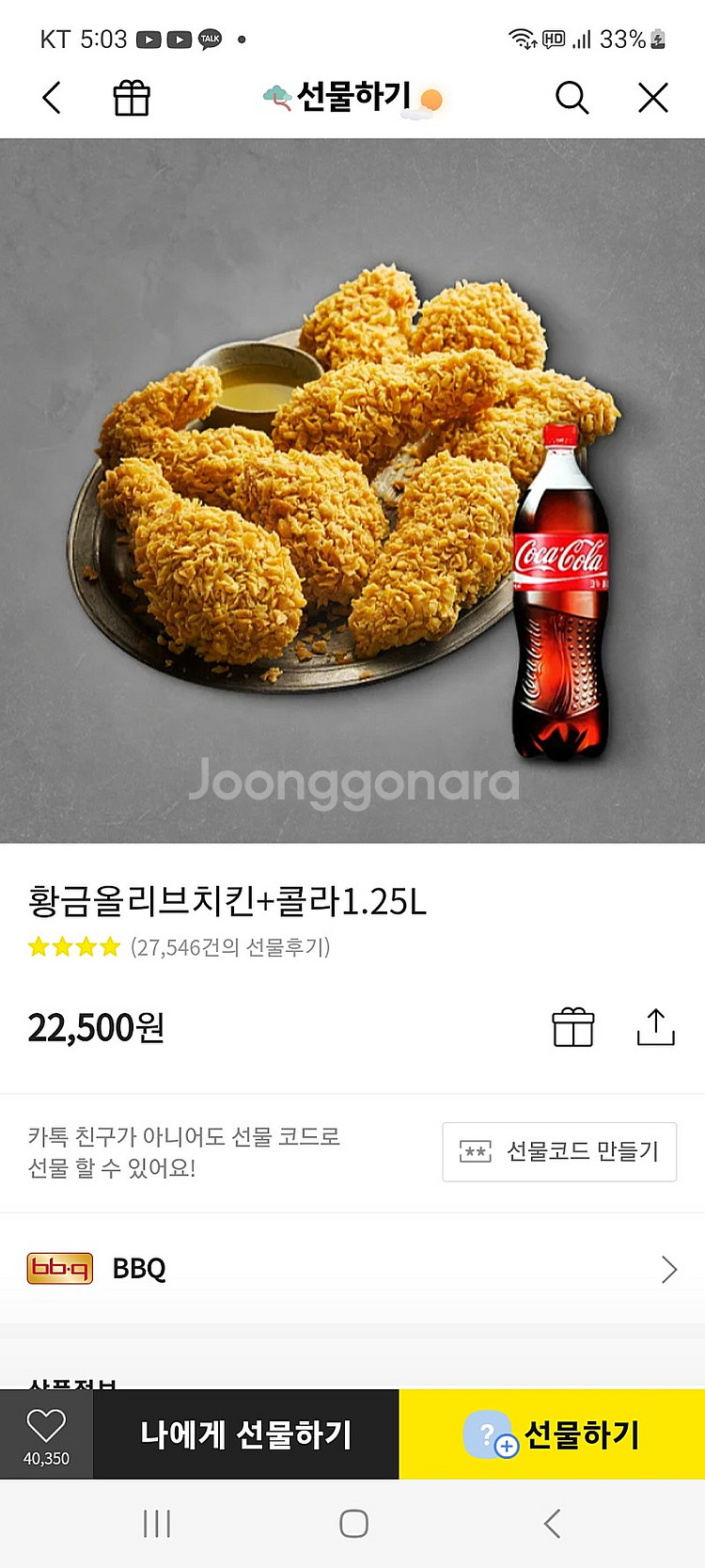Expand BBQ brand details with the chevron

click(669, 1268)
